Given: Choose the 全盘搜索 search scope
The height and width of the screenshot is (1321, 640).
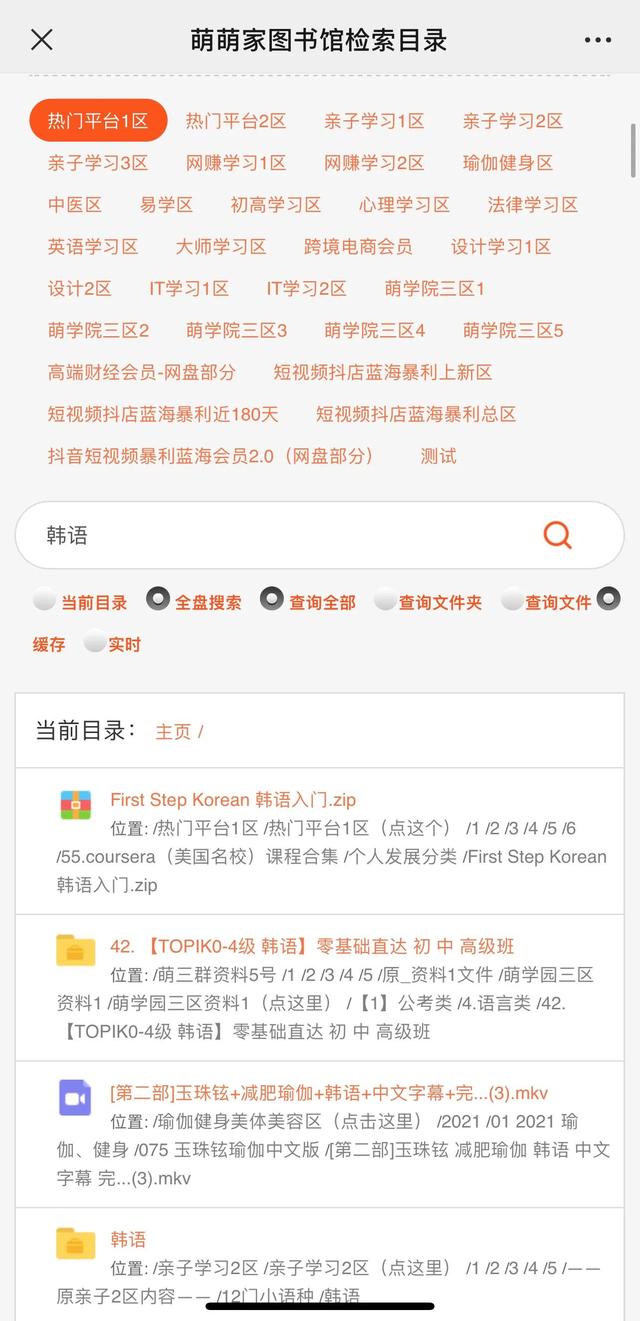Looking at the screenshot, I should point(158,600).
